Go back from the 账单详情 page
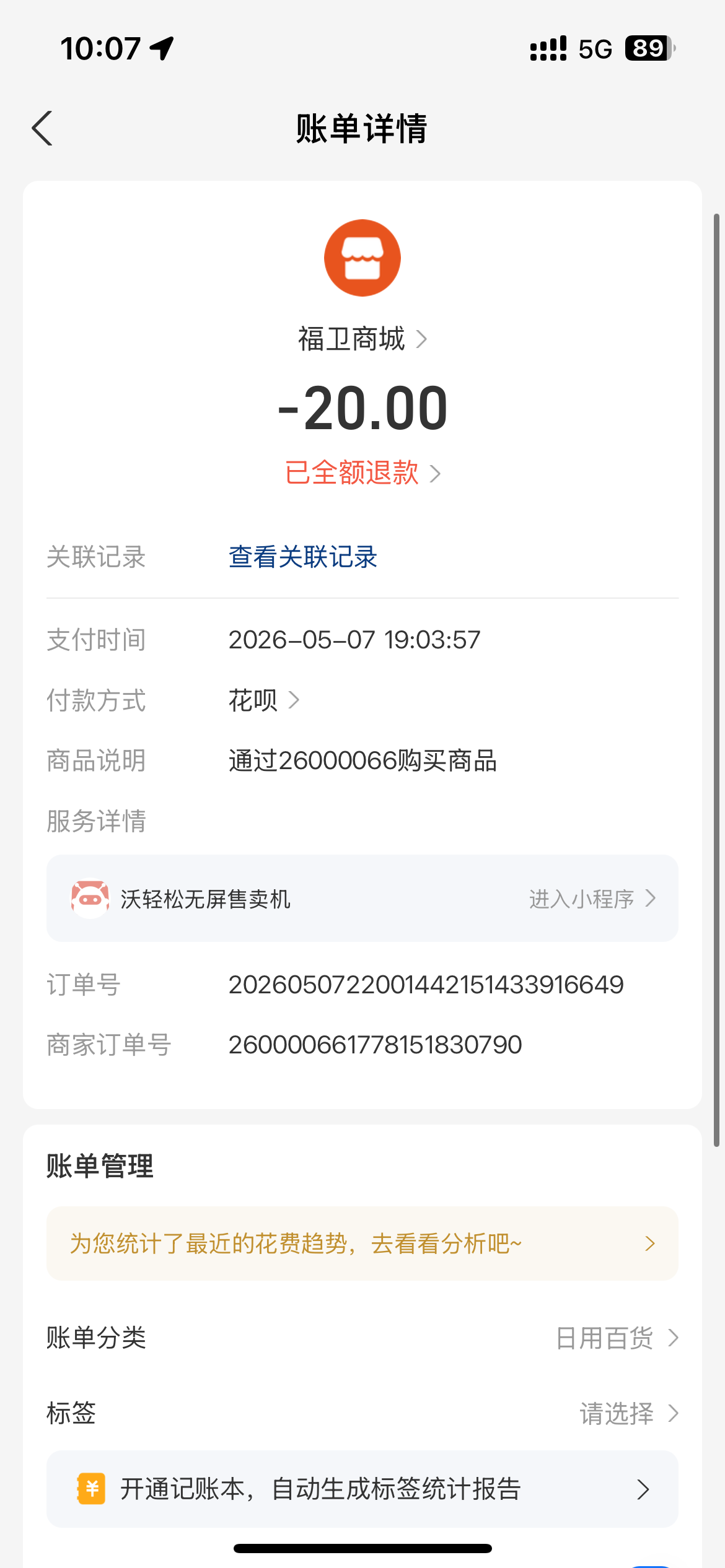 [x=42, y=128]
